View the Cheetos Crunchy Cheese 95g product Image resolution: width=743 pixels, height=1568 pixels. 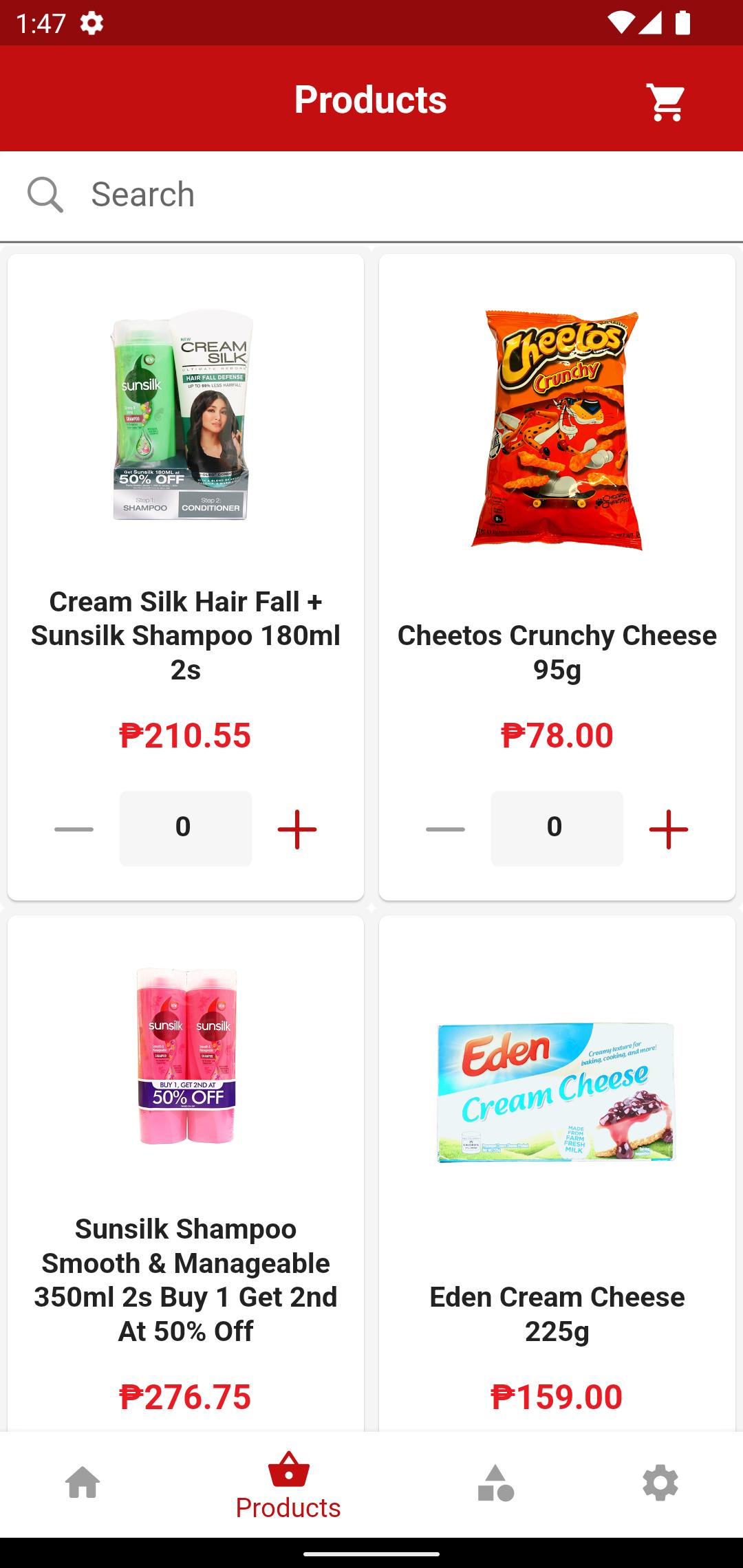coord(557,481)
